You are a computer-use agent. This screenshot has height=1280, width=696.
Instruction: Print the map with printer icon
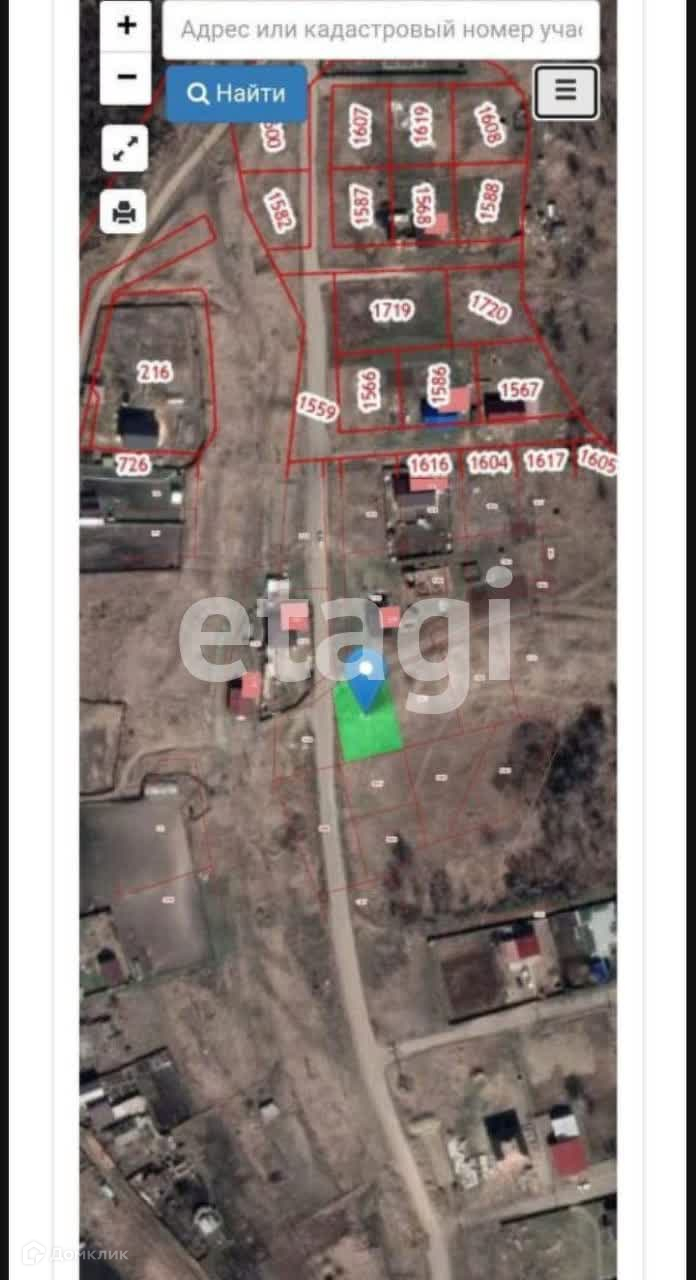point(125,212)
